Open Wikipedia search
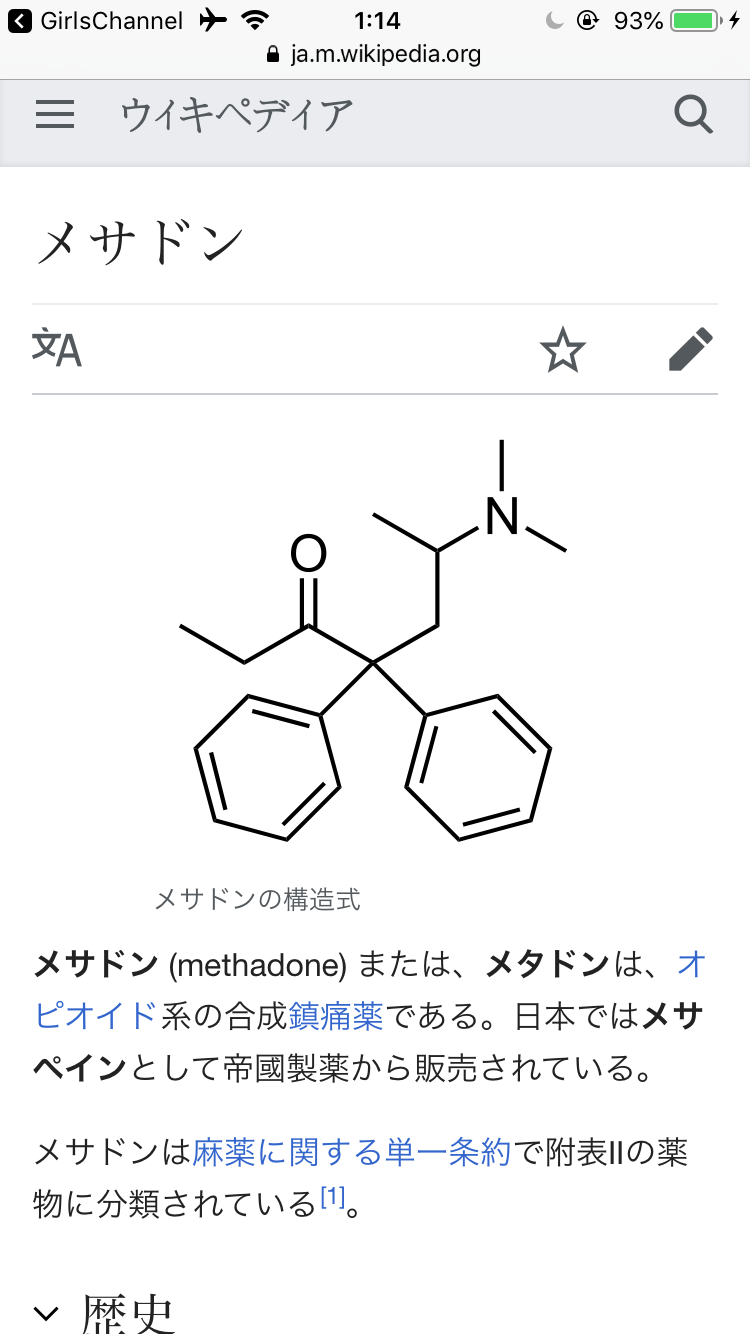Viewport: 750px width, 1334px height. 693,115
